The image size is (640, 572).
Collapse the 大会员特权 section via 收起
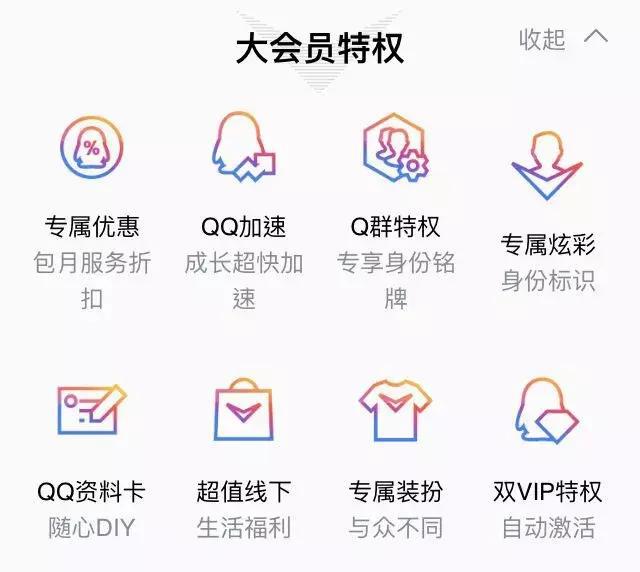click(x=562, y=39)
